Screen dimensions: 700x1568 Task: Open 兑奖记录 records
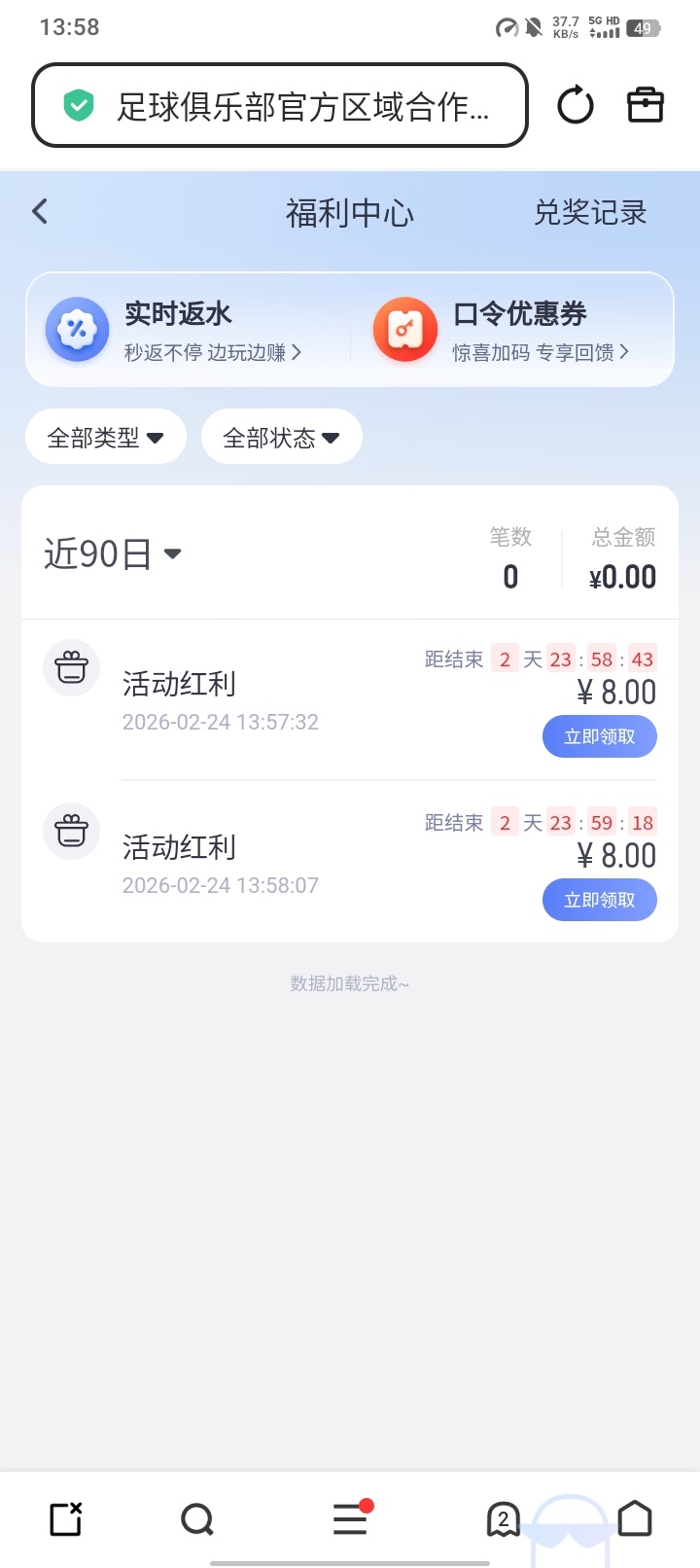pos(589,213)
